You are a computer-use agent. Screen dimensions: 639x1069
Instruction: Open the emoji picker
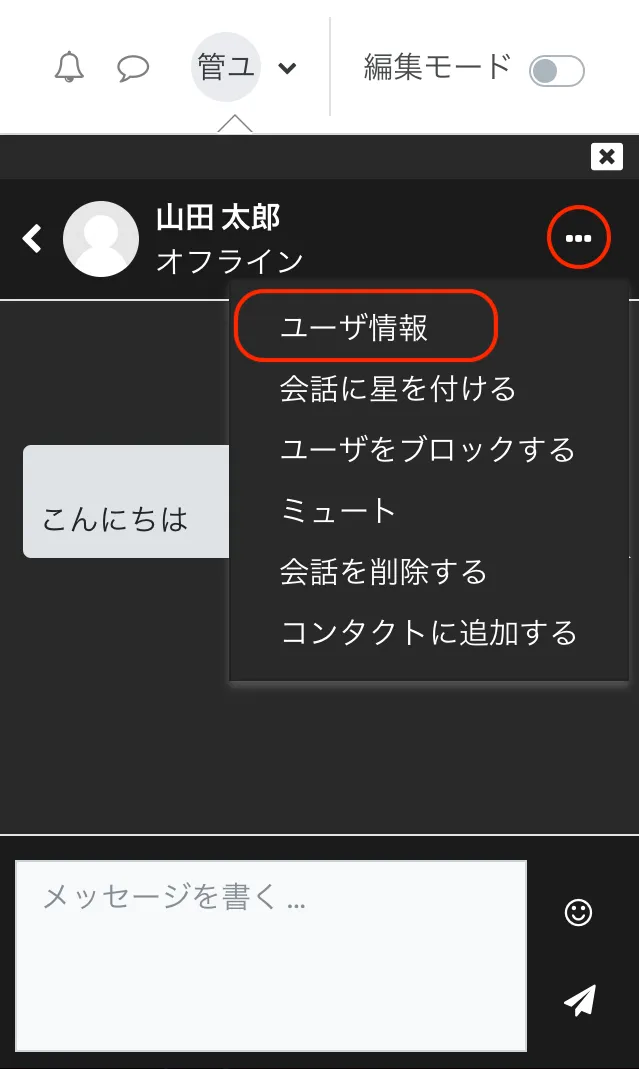coord(578,911)
